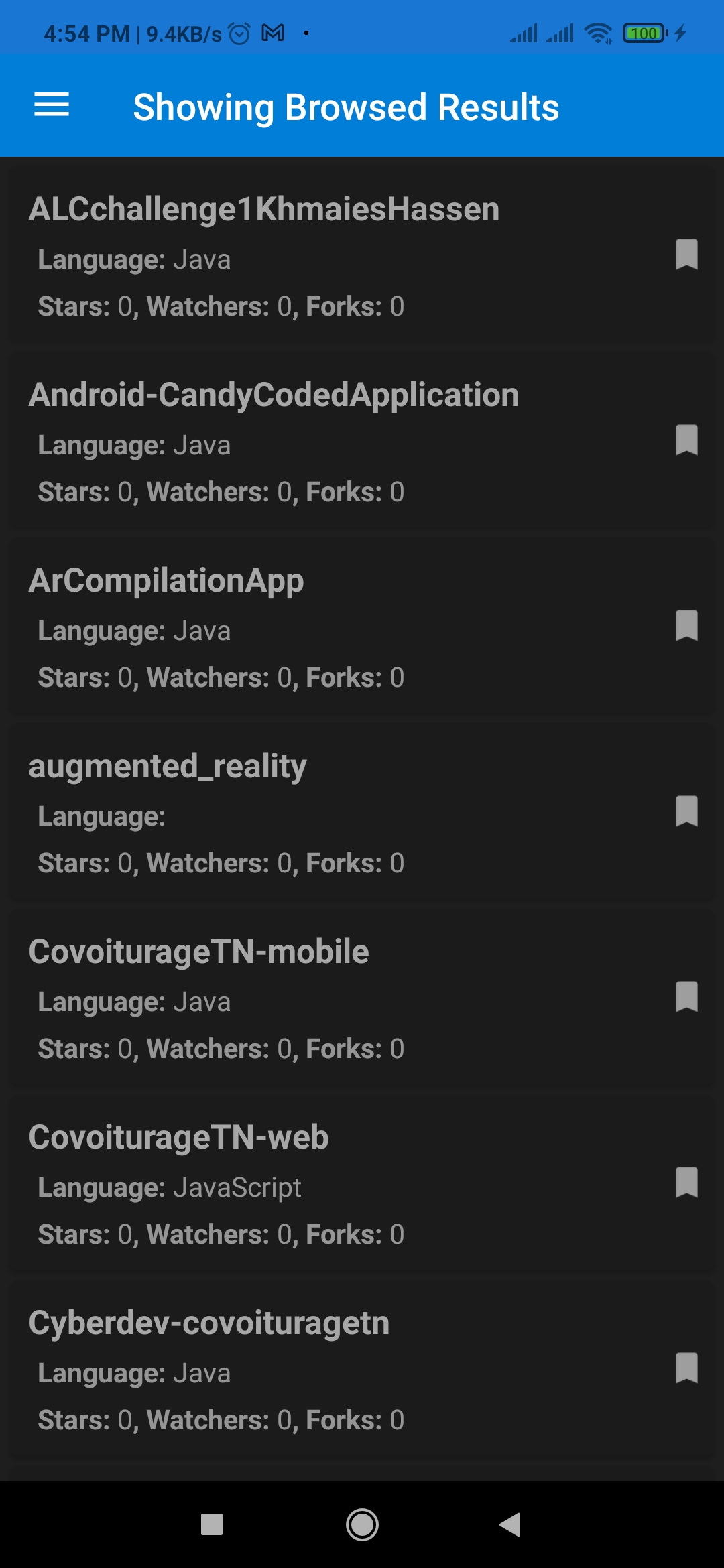Bookmark the ArCompilationApp repository
The height and width of the screenshot is (1568, 724).
(x=686, y=625)
